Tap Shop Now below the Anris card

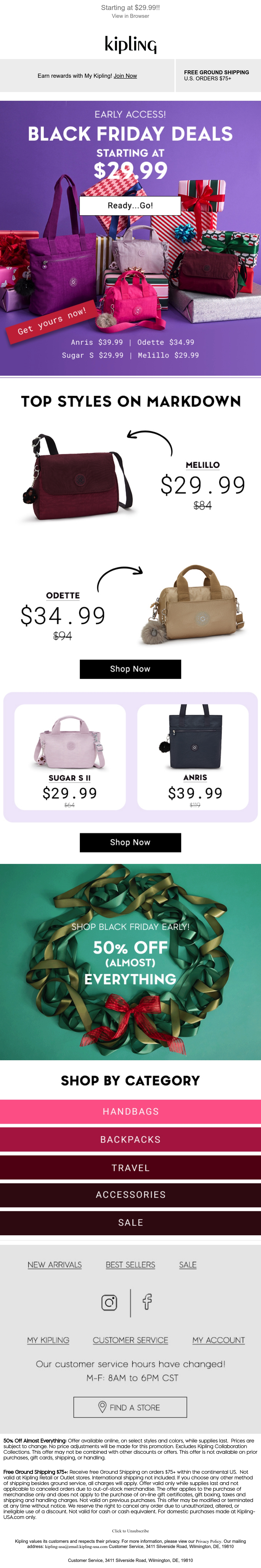click(x=130, y=842)
